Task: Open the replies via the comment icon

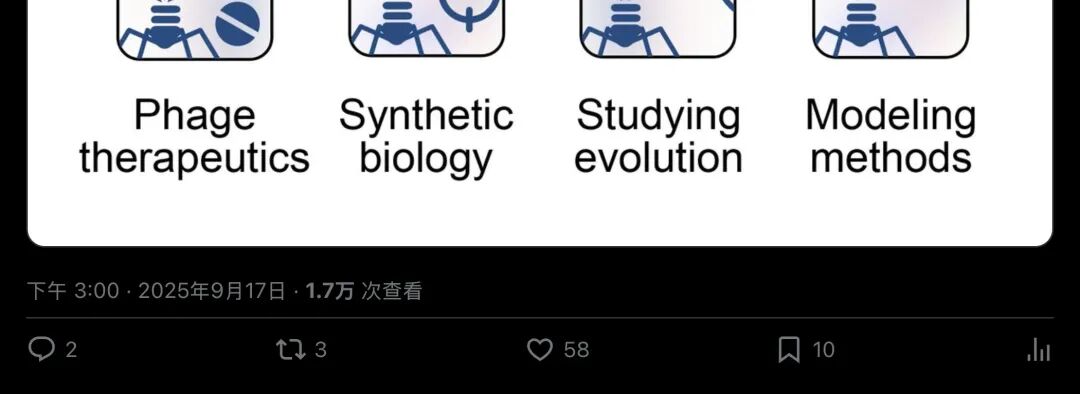Action: coord(41,349)
